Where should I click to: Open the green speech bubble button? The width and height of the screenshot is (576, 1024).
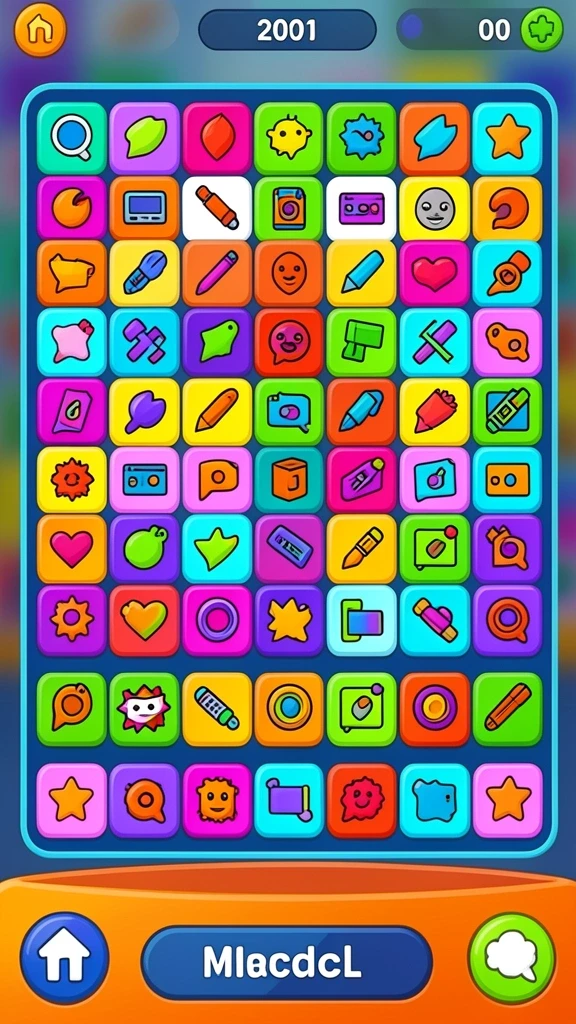point(513,958)
